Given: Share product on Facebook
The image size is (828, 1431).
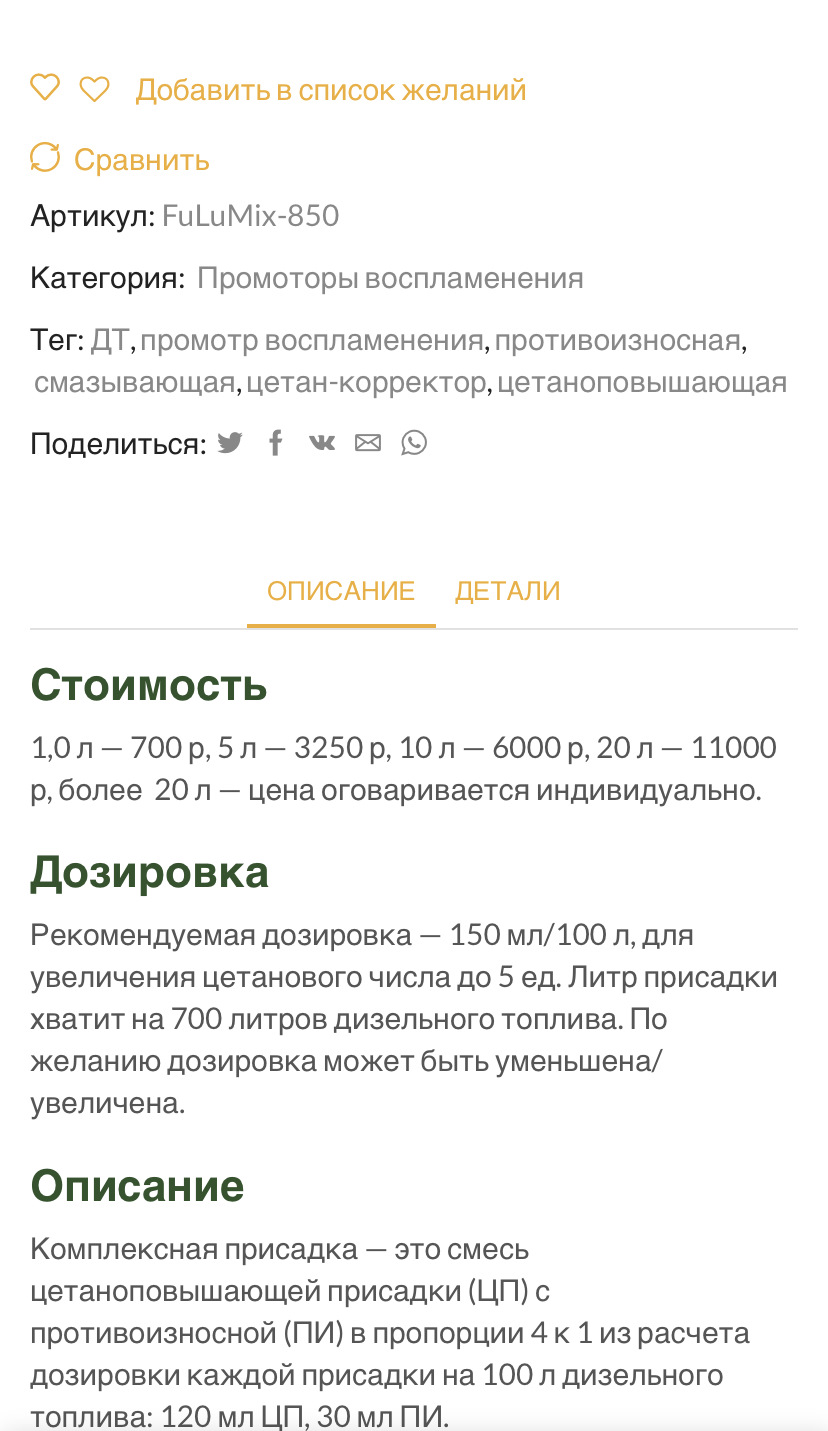Looking at the screenshot, I should click(x=276, y=443).
